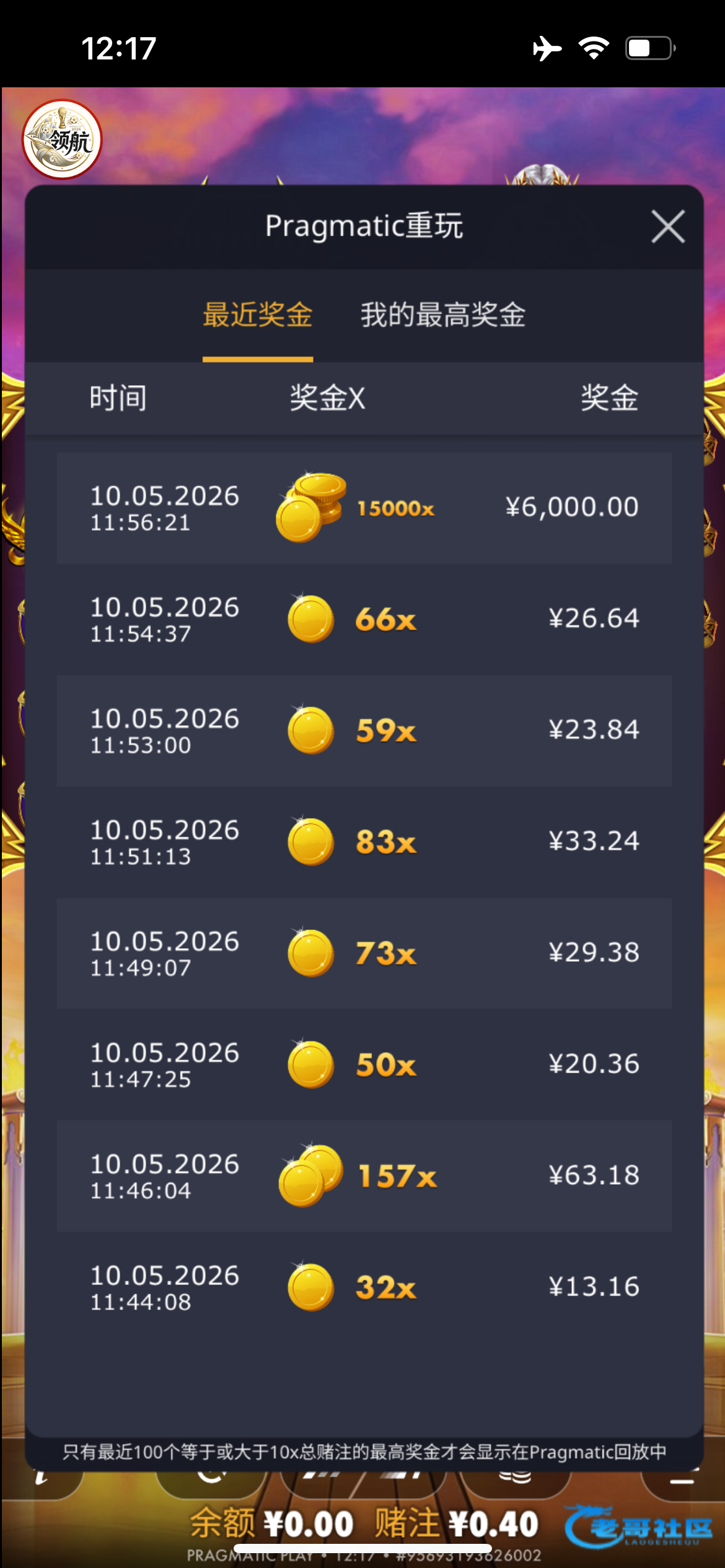Replay the 32x win from 11:44:08
Viewport: 725px width, 1568px height.
[364, 1287]
